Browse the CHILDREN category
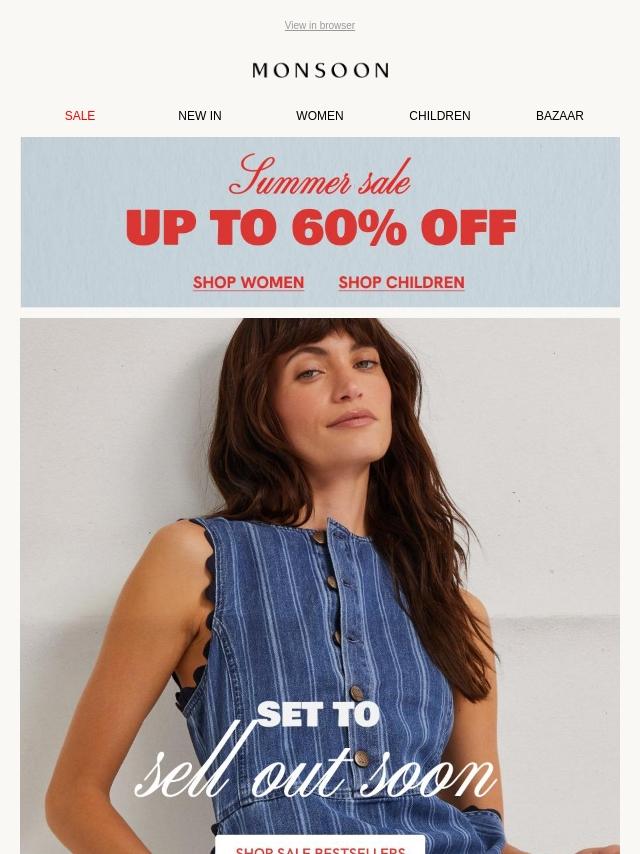640x854 pixels. pyautogui.click(x=439, y=116)
